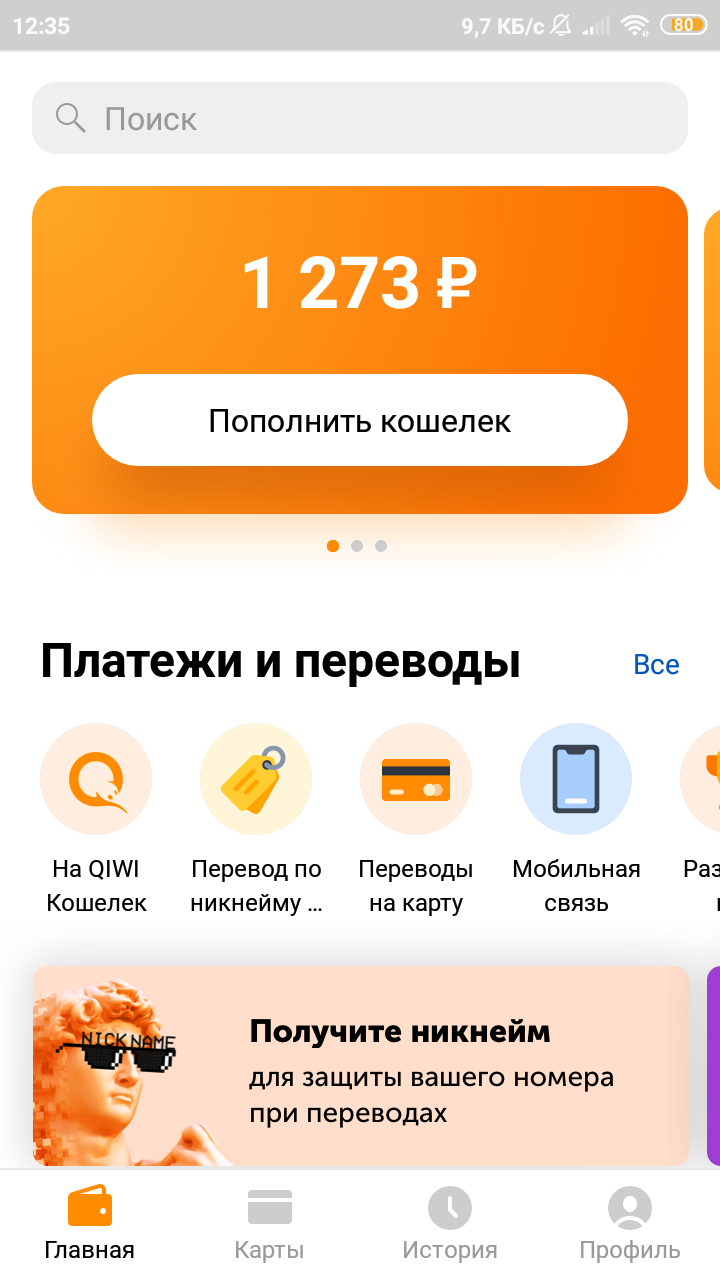Tap the Поиск search field

pyautogui.click(x=360, y=118)
